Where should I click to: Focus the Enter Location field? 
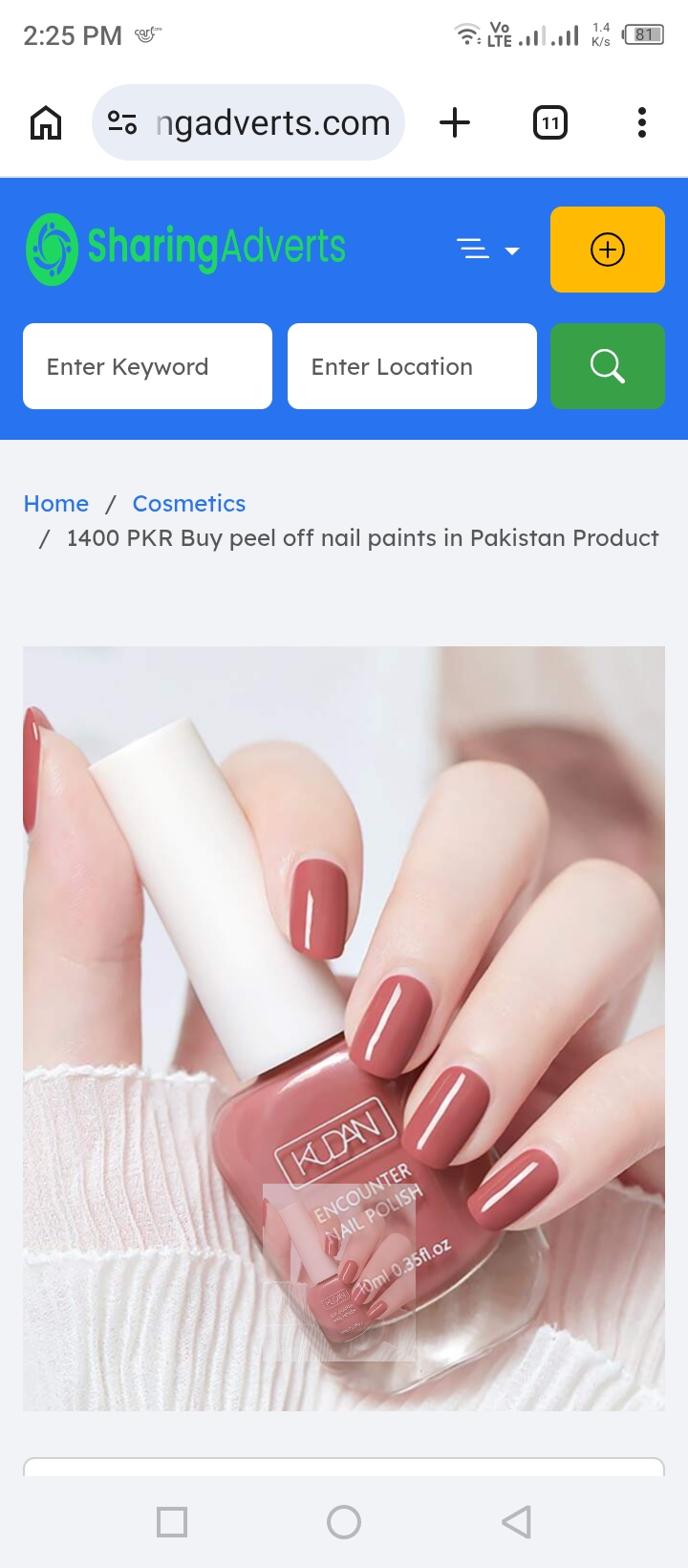click(412, 366)
